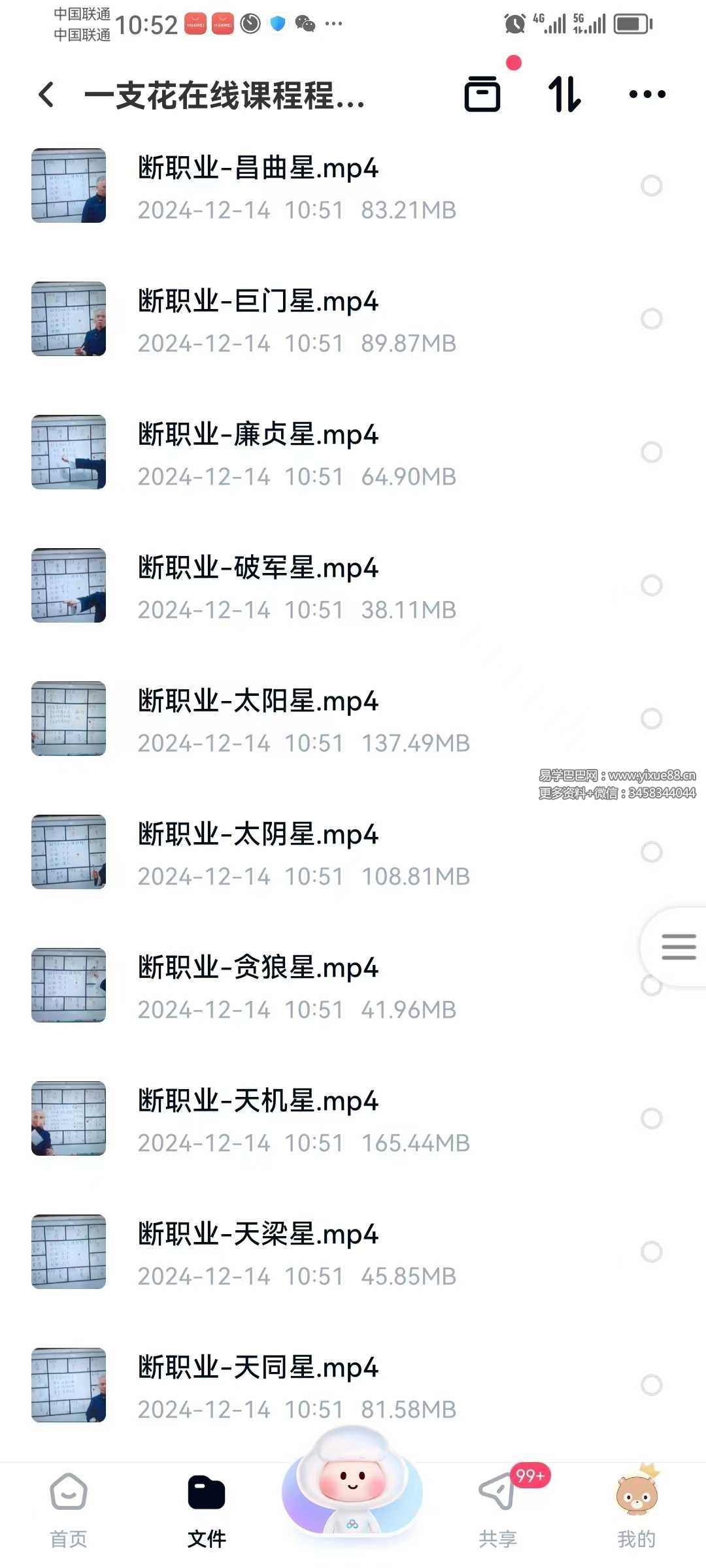The image size is (706, 1568).
Task: Go back from the course folder
Action: click(x=46, y=95)
